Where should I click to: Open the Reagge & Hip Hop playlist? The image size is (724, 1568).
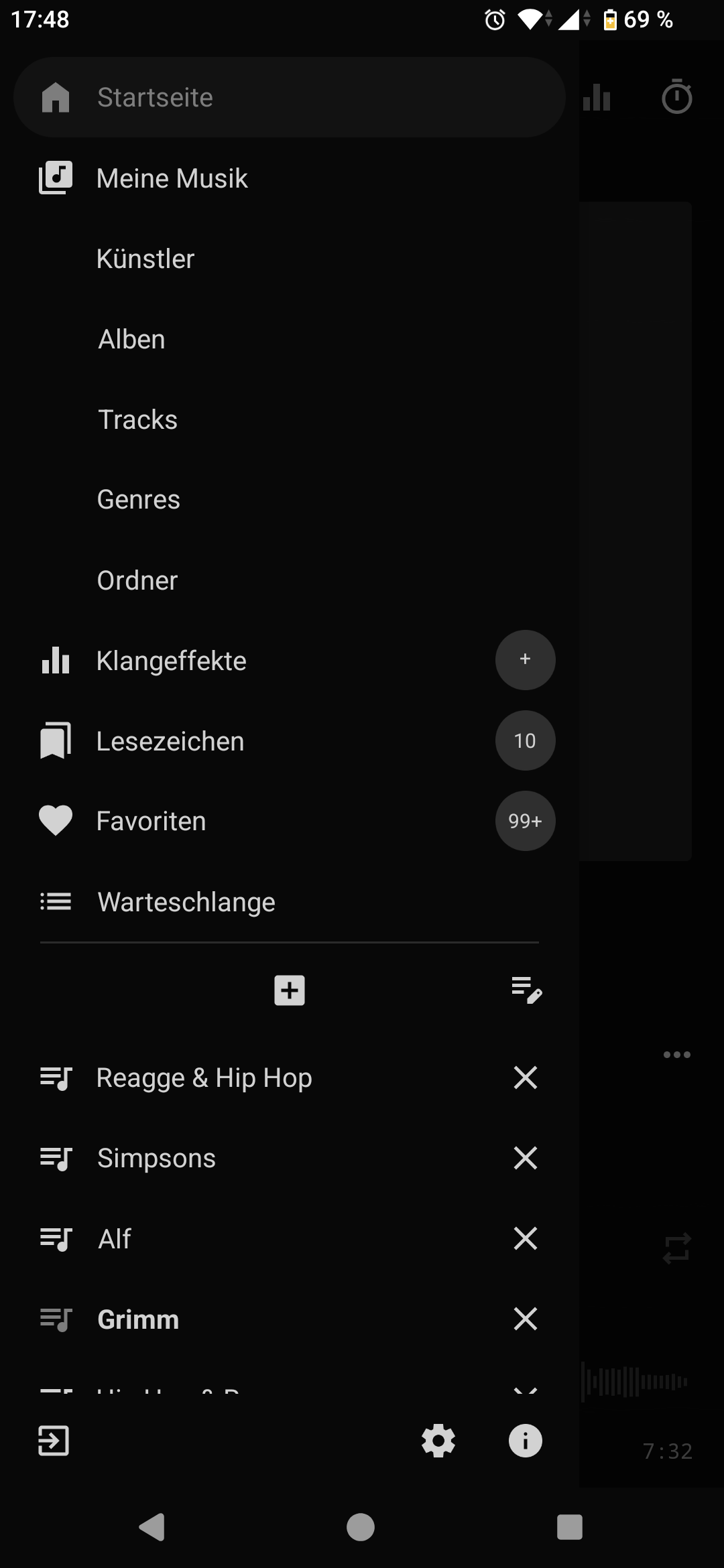point(204,1077)
